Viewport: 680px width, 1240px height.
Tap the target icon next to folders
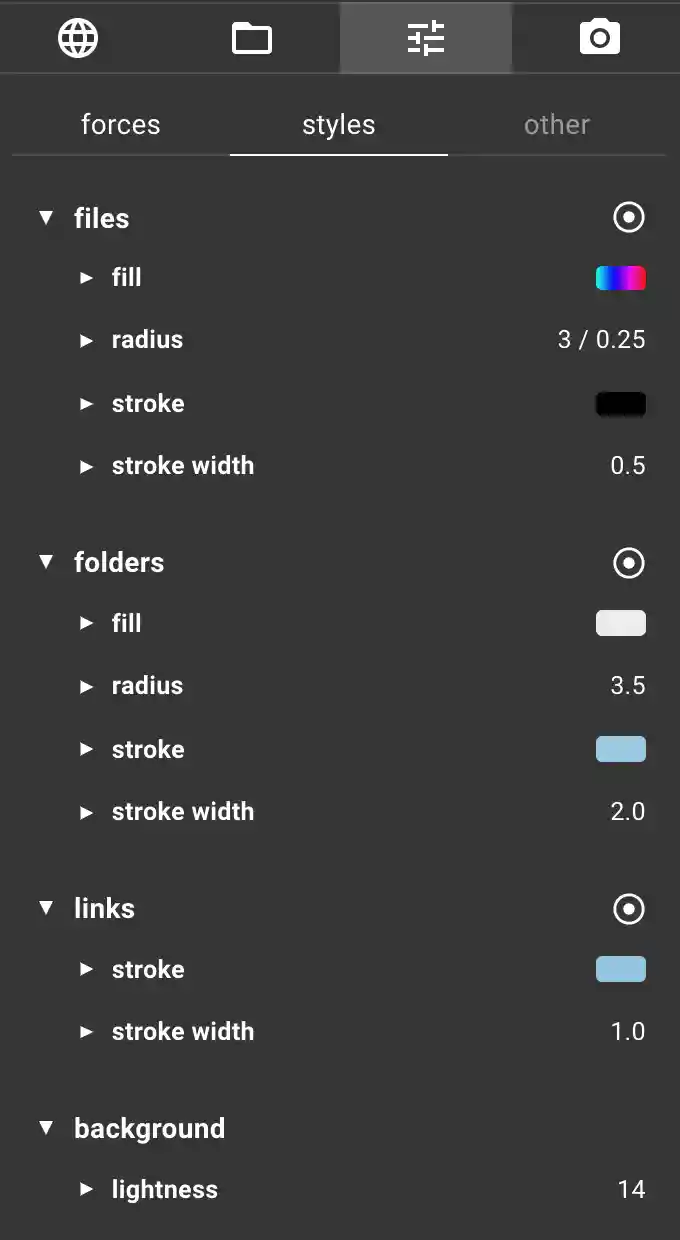[x=628, y=563]
